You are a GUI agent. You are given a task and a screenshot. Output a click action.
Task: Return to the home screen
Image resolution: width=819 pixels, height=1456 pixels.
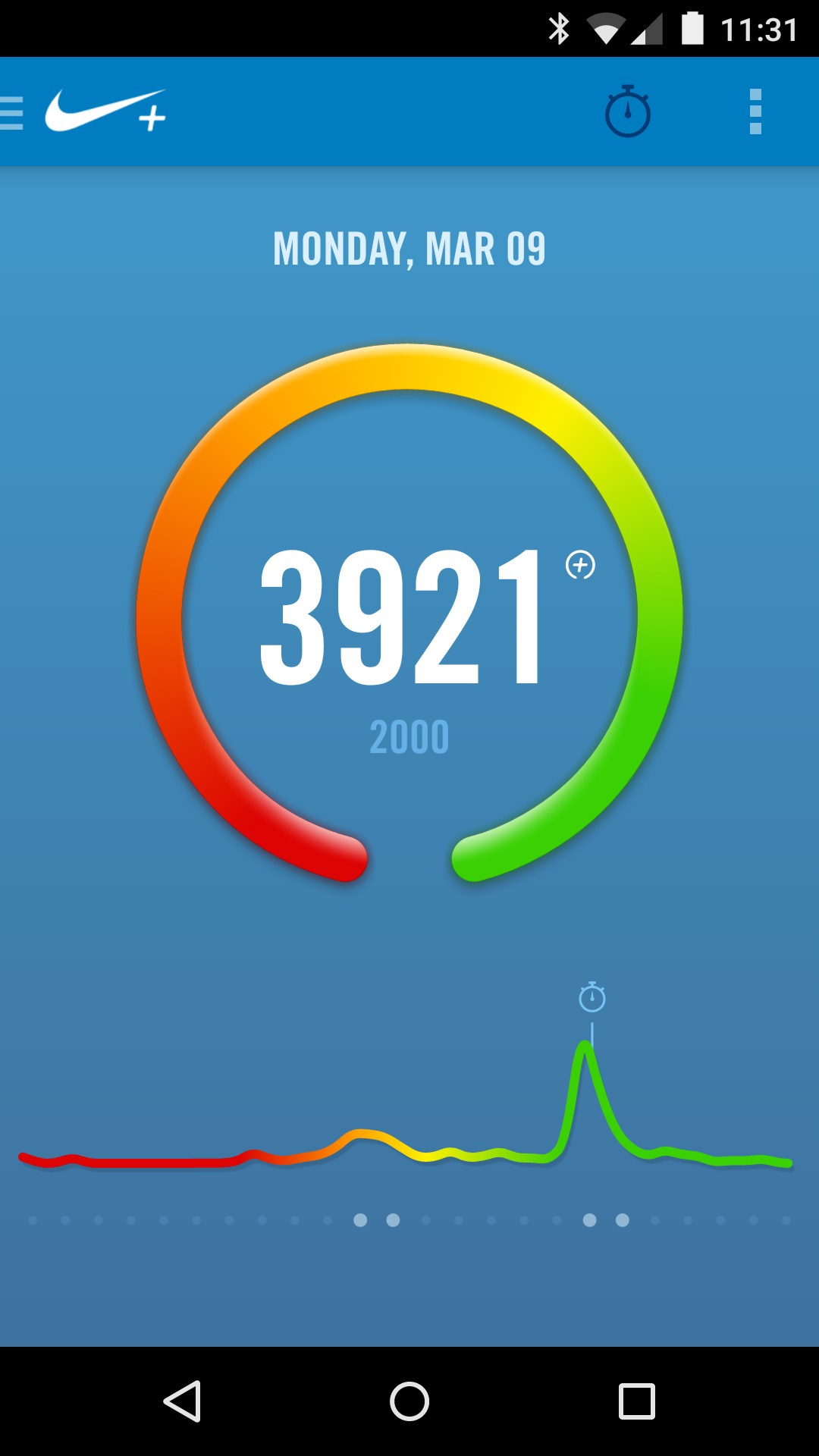coord(409,1401)
